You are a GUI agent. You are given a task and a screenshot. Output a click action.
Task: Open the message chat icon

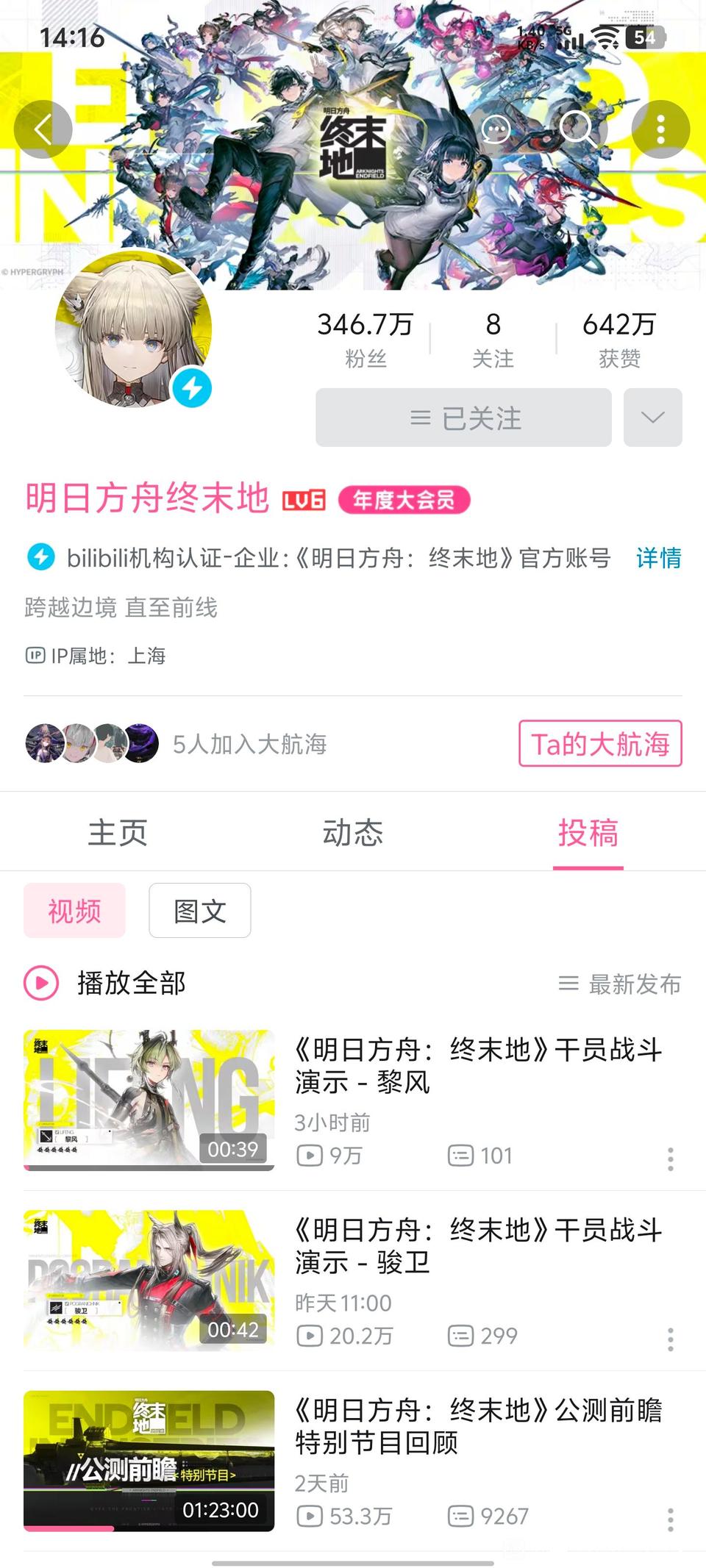point(495,129)
